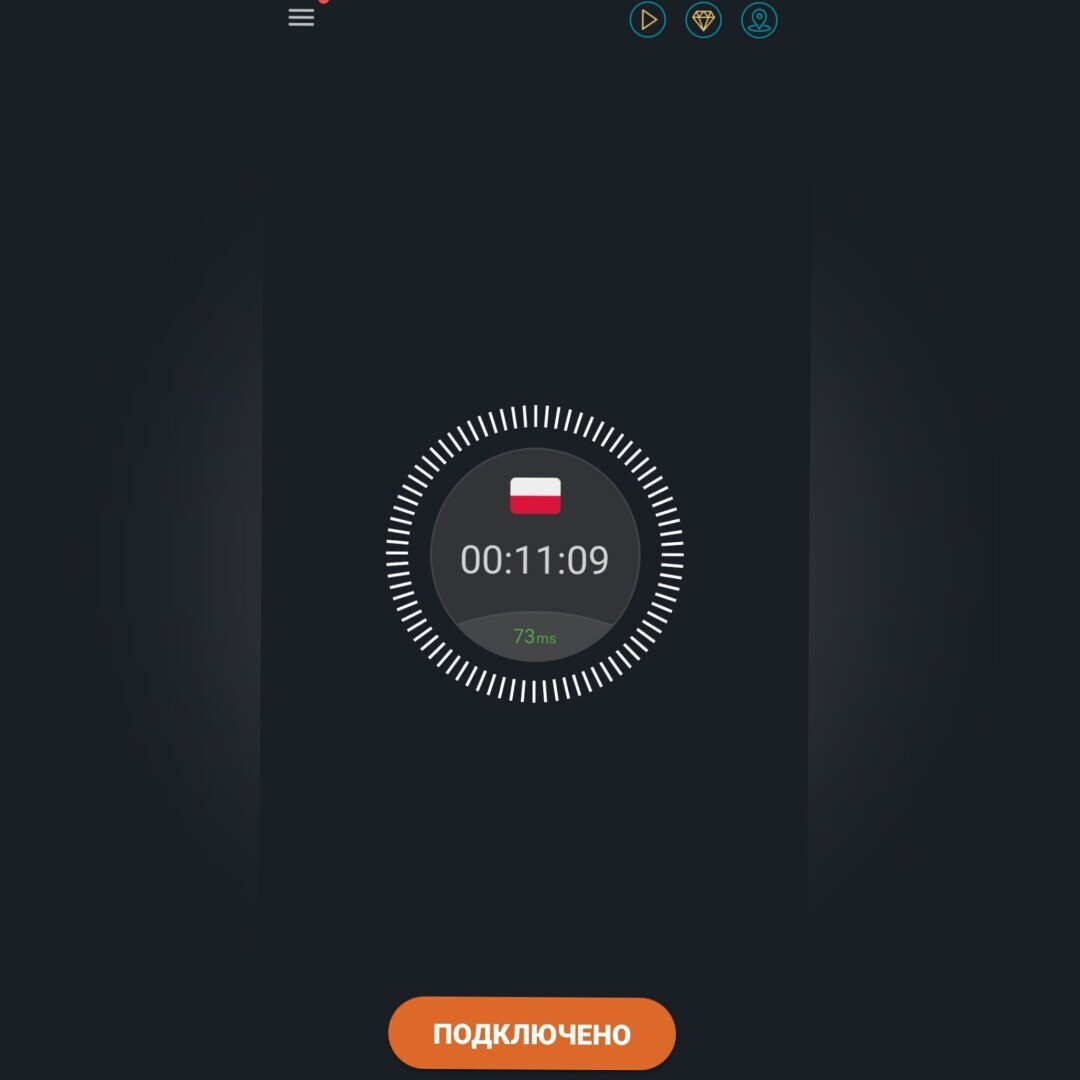Tap the Poland flag connection dial
The width and height of the screenshot is (1080, 1080).
(x=535, y=553)
